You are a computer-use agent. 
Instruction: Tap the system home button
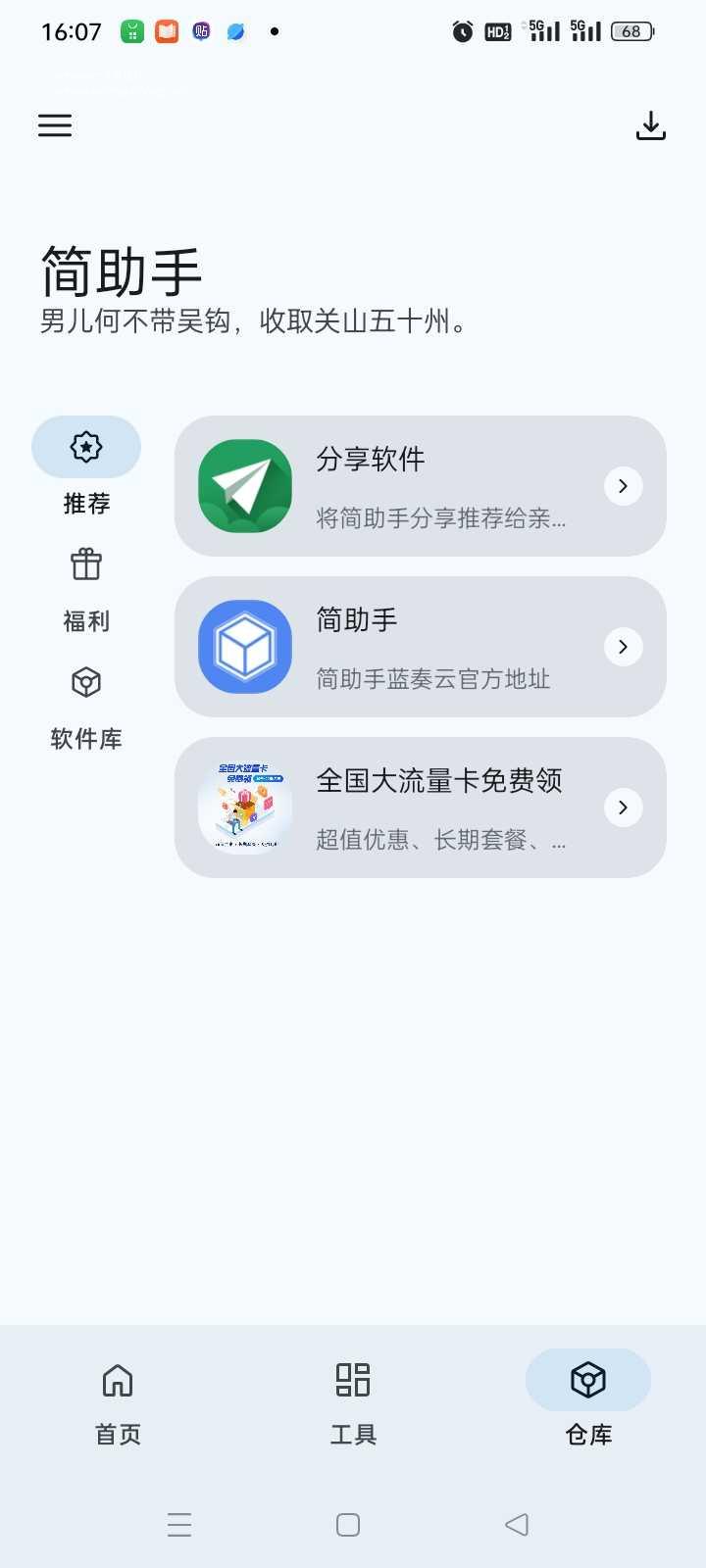348,1524
